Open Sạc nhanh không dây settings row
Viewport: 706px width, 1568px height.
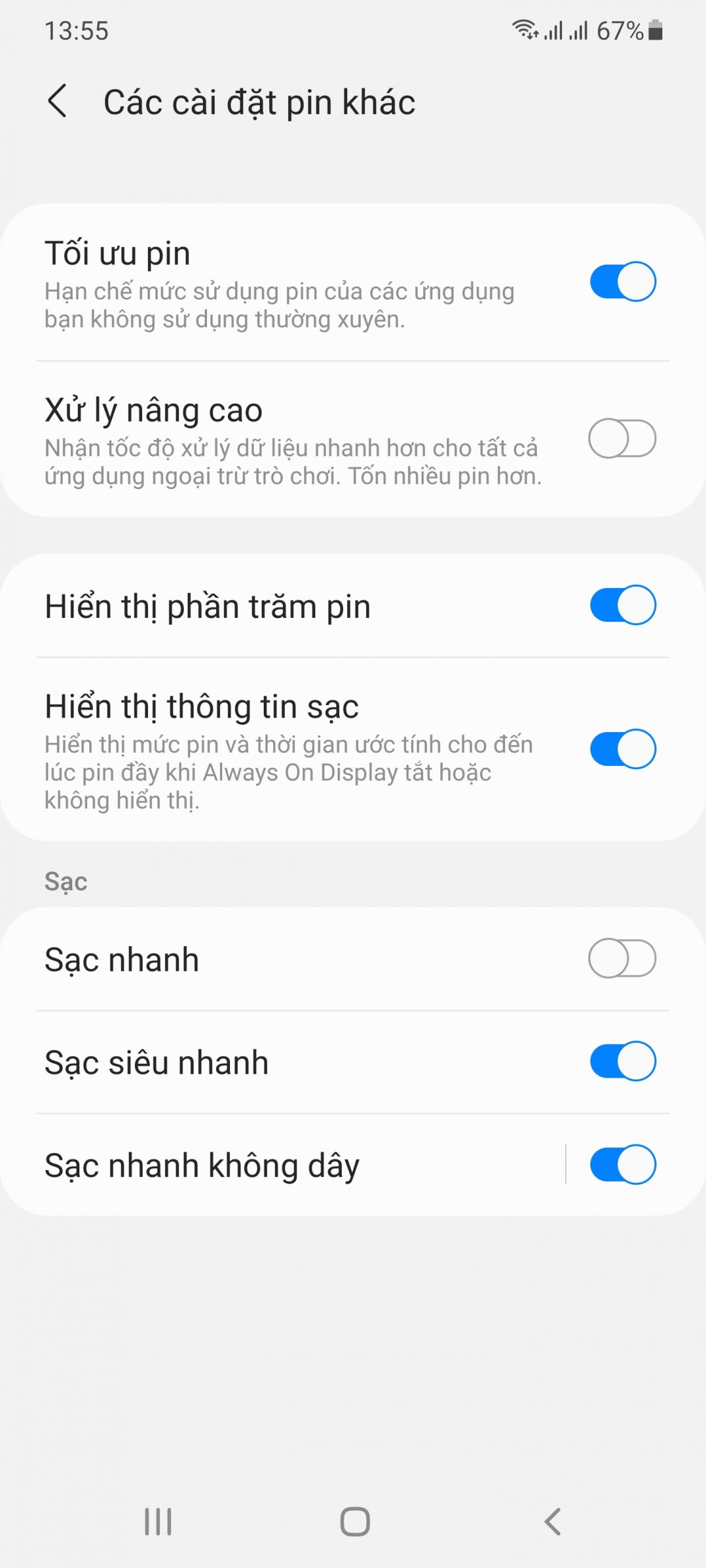click(x=264, y=1165)
